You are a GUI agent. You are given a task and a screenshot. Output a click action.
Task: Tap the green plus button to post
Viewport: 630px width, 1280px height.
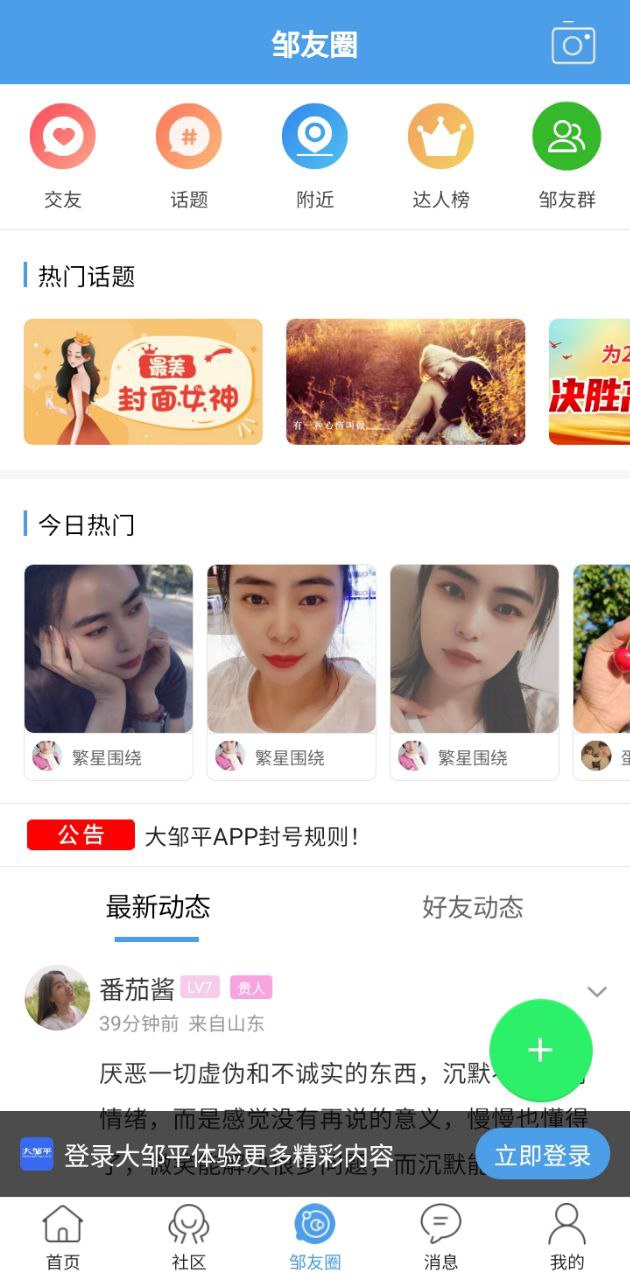(540, 1050)
